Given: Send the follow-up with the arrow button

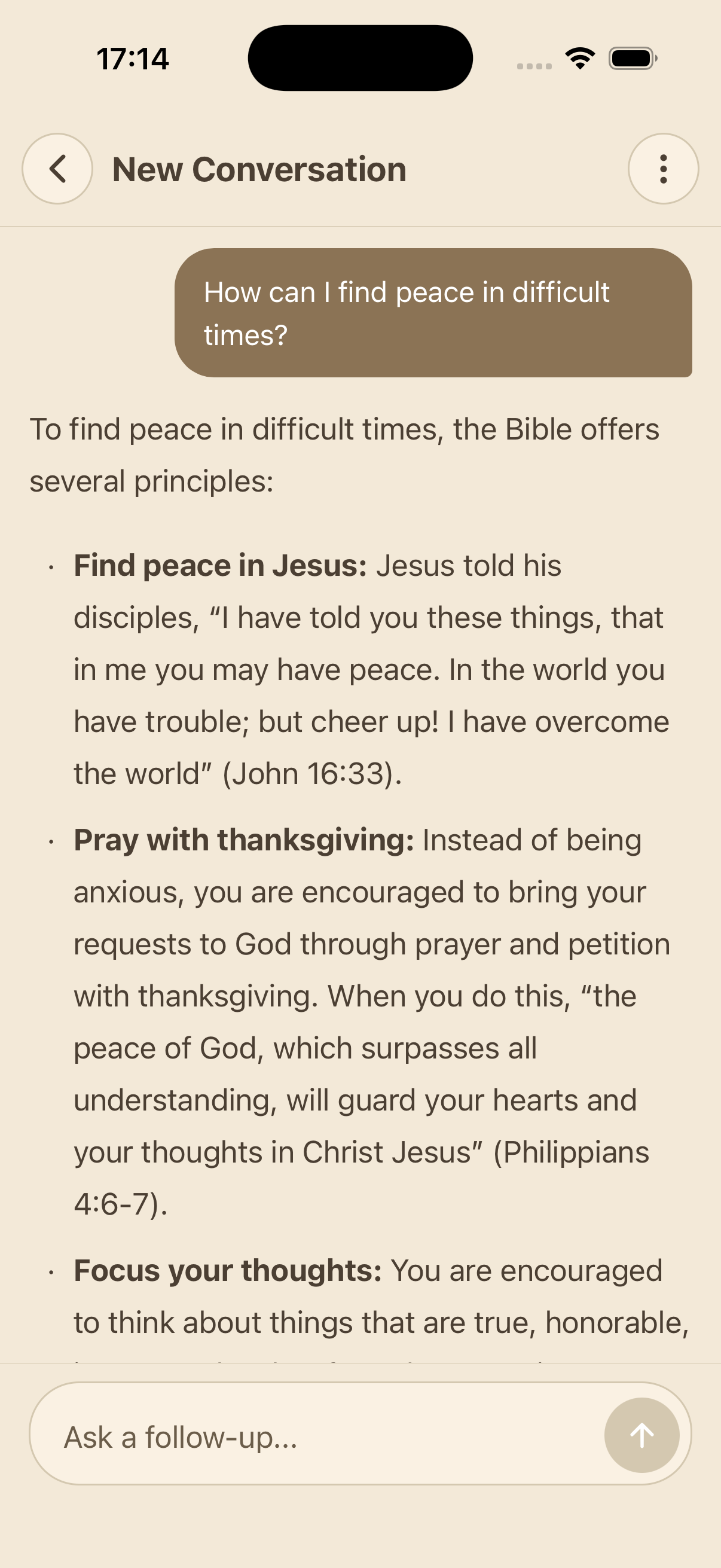Looking at the screenshot, I should point(641,1435).
